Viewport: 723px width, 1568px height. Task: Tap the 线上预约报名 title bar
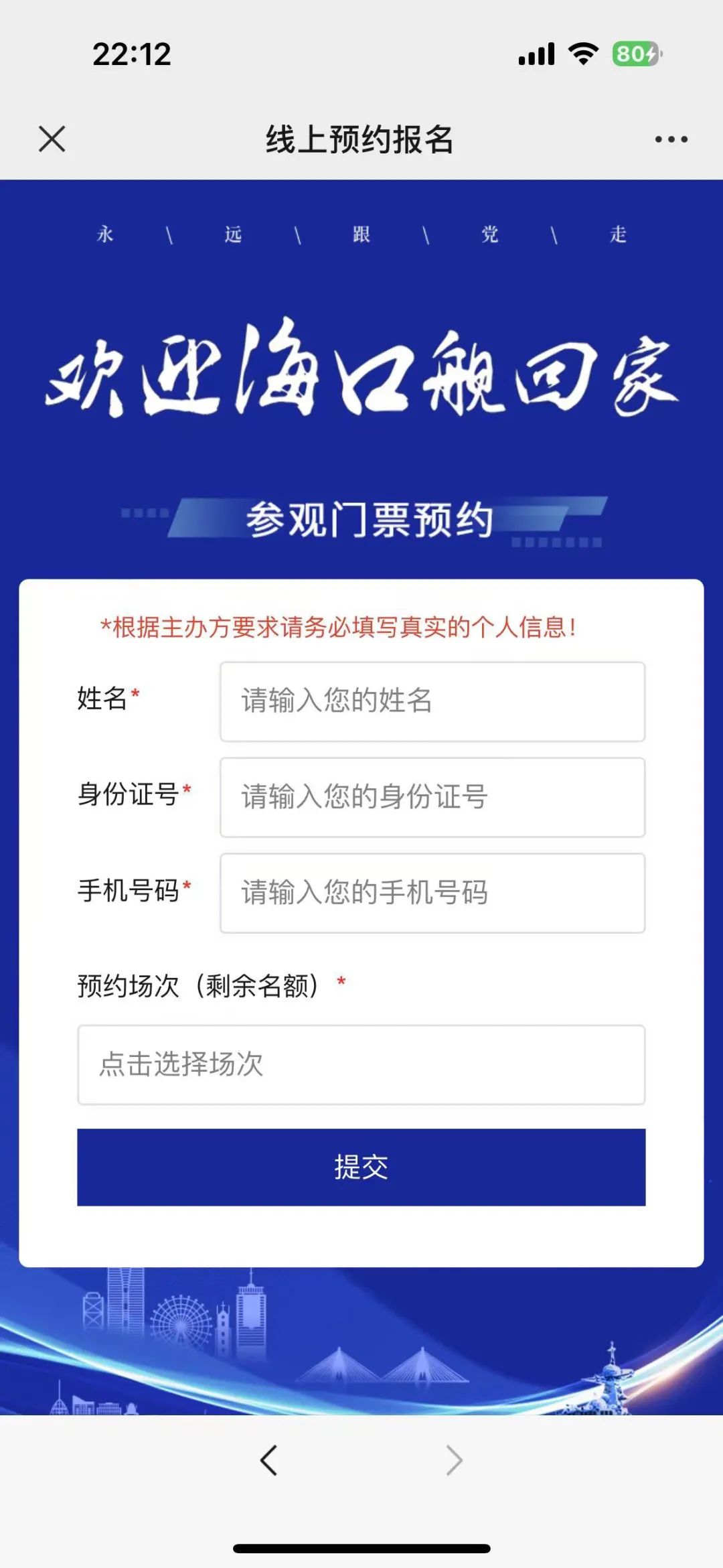[361, 139]
